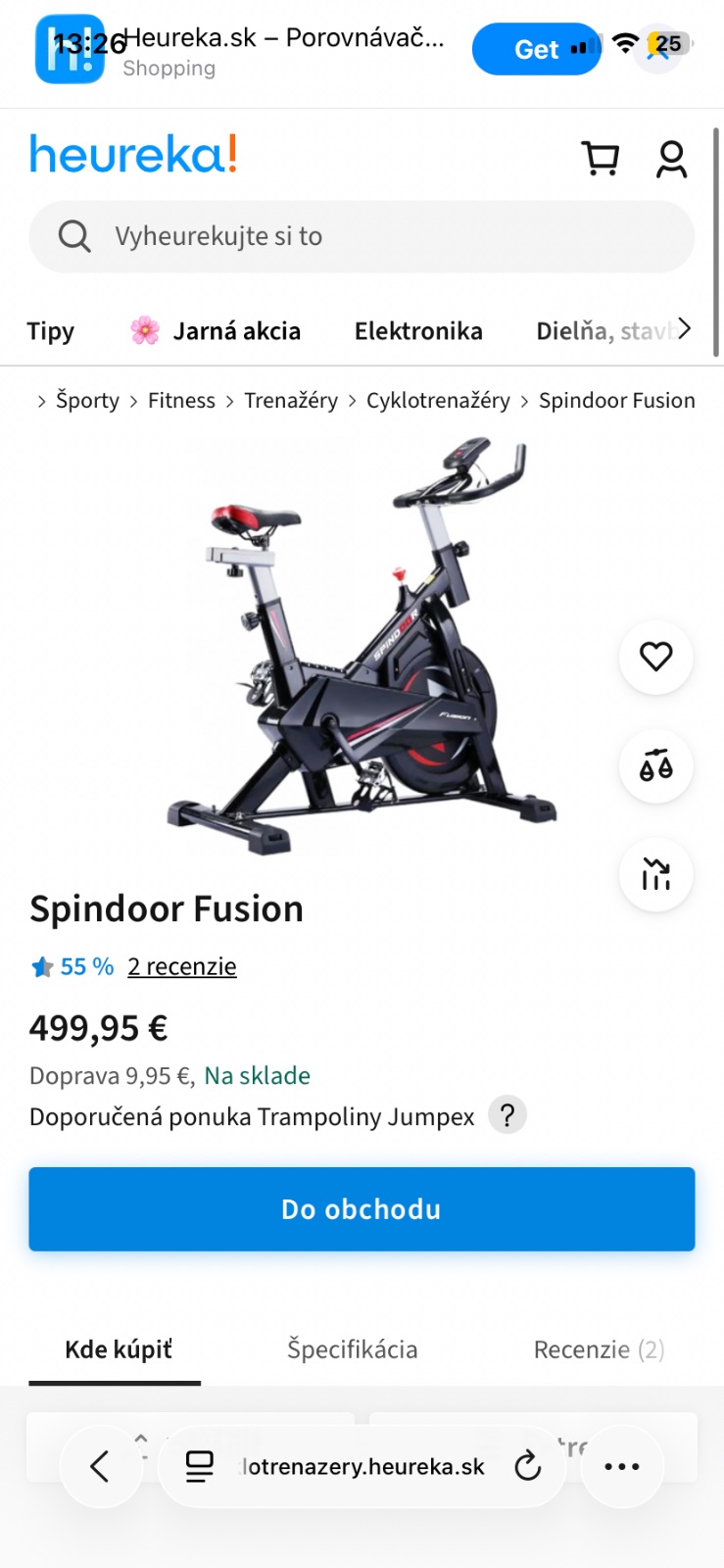Get the Heureka app from banner

(x=536, y=49)
